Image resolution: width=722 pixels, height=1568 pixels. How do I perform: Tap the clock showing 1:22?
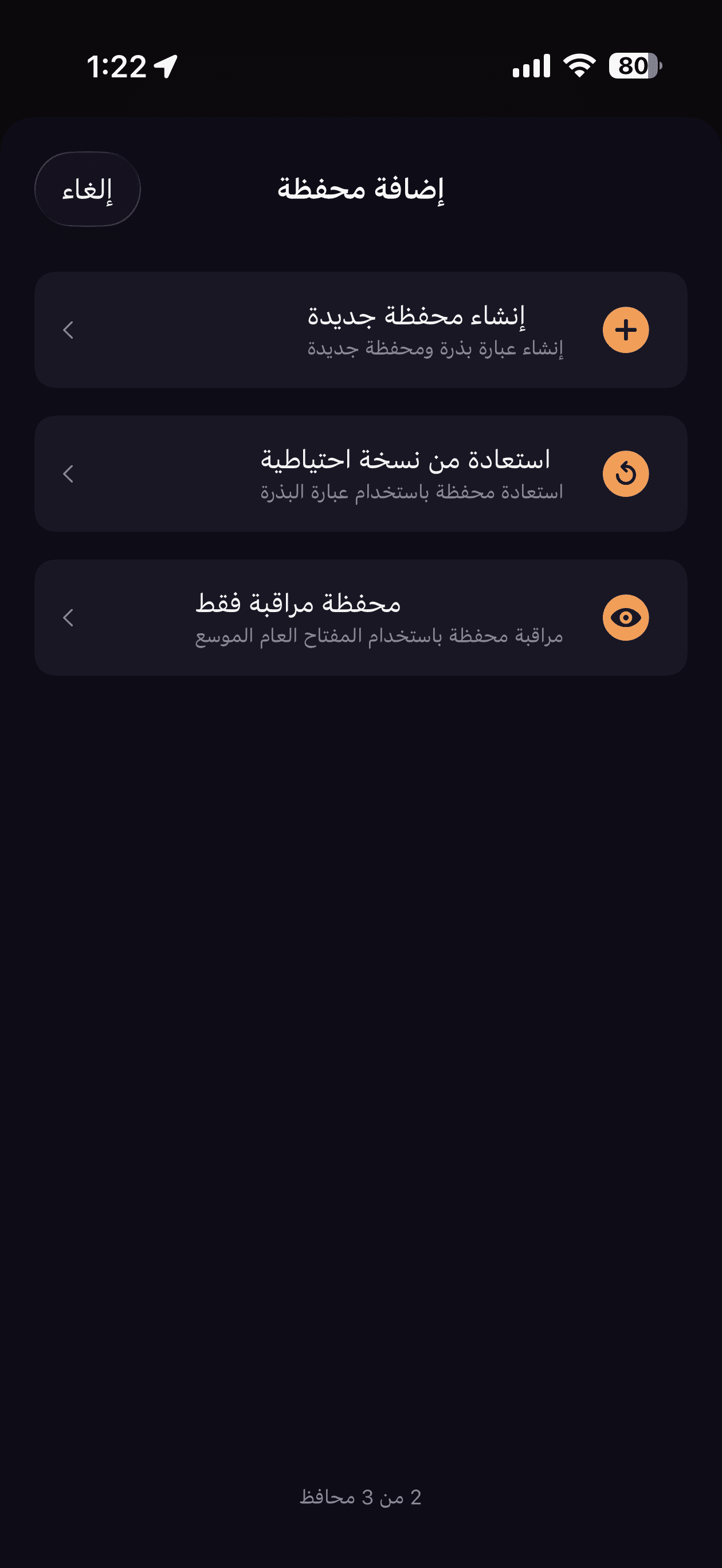pos(117,67)
